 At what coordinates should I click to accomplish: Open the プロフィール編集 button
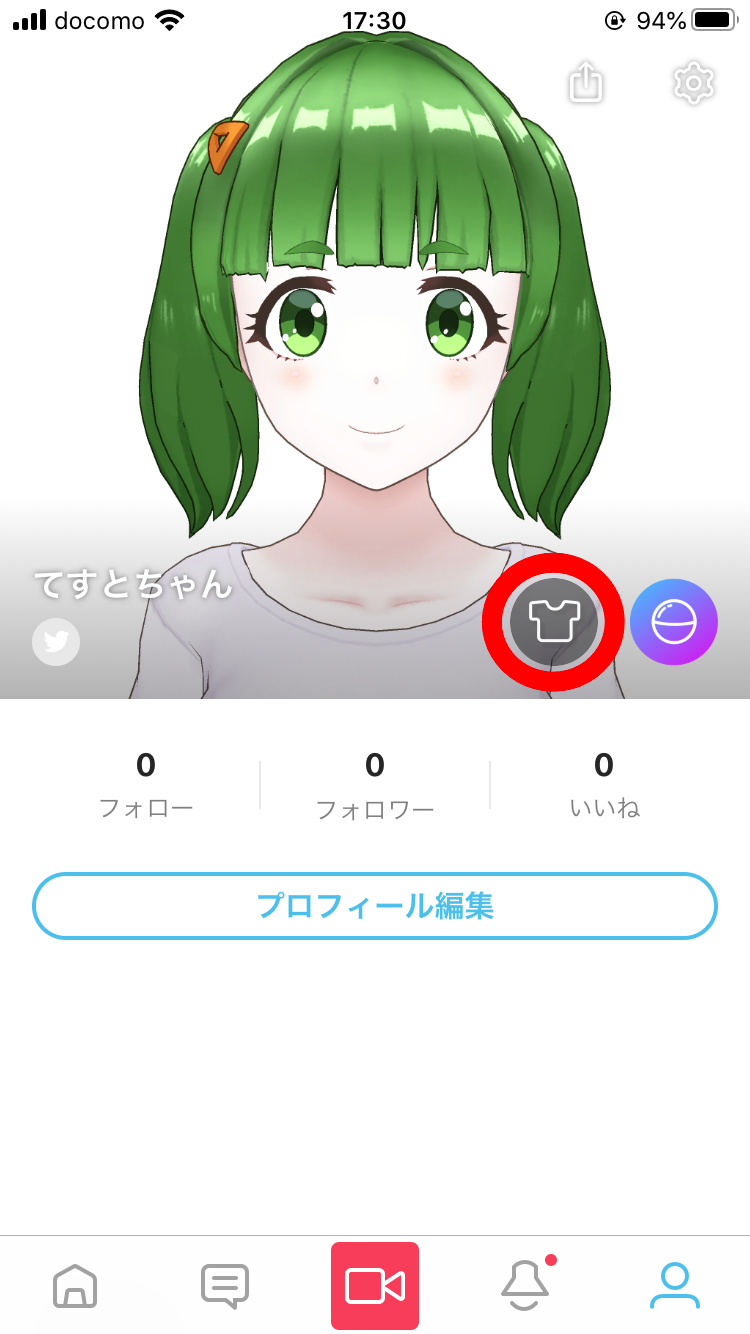pyautogui.click(x=375, y=905)
